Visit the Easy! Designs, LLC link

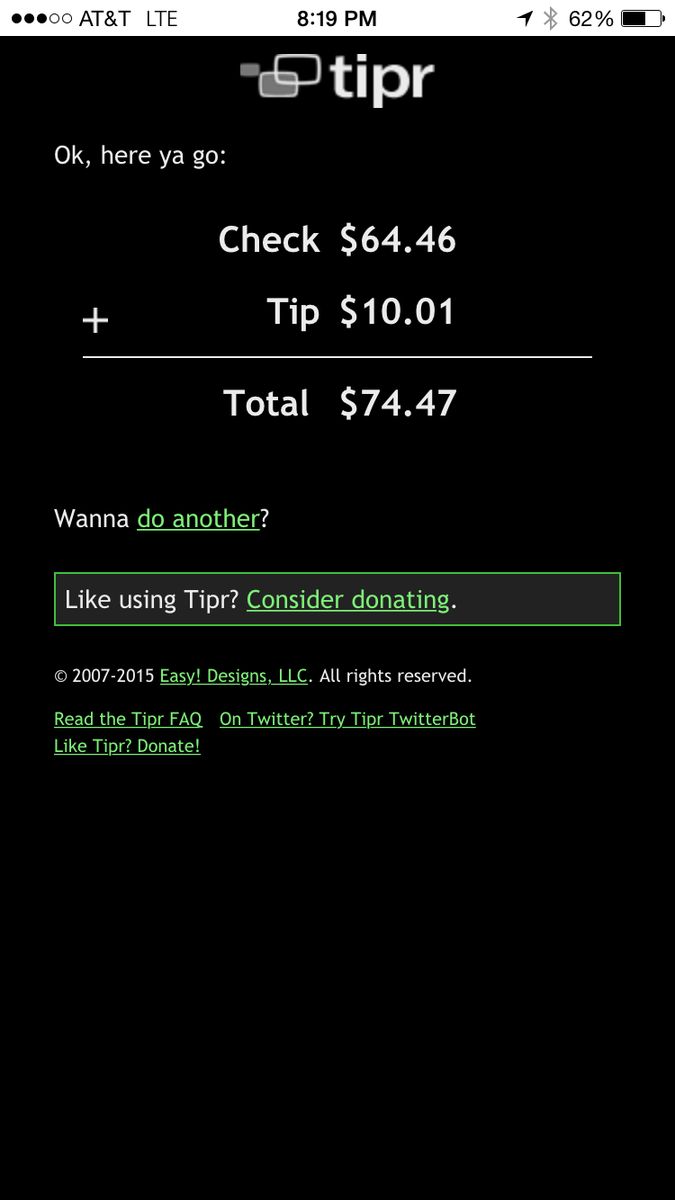pos(233,676)
